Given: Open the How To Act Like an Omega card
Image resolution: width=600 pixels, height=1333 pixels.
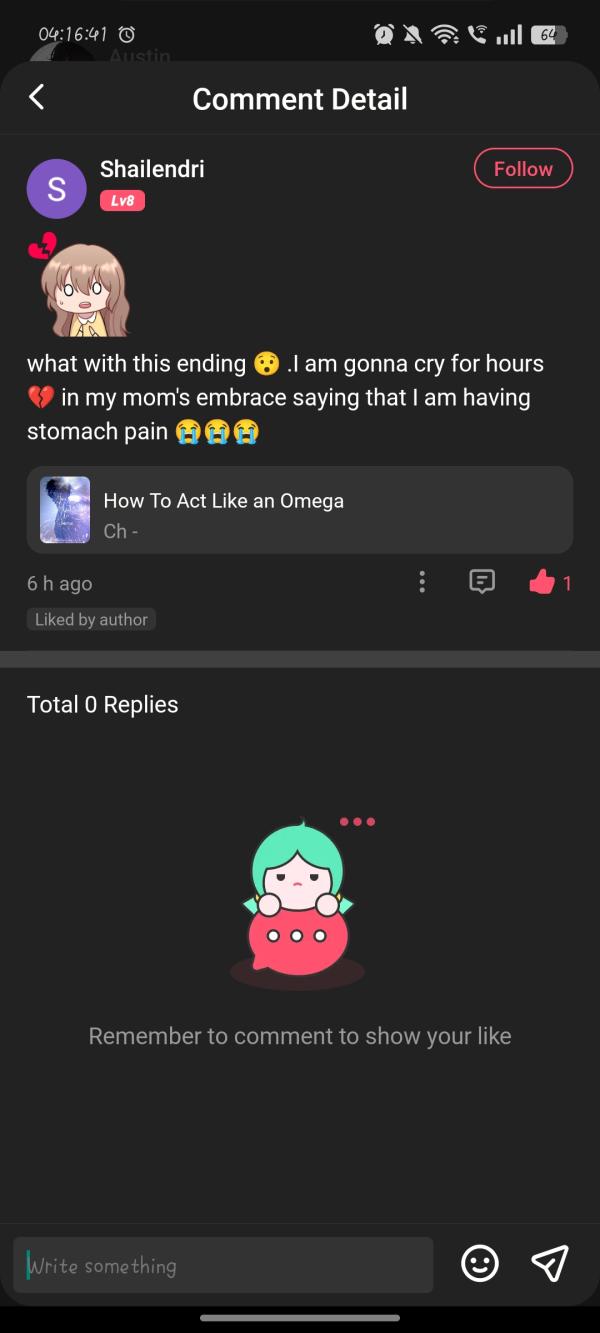Looking at the screenshot, I should click(x=300, y=510).
